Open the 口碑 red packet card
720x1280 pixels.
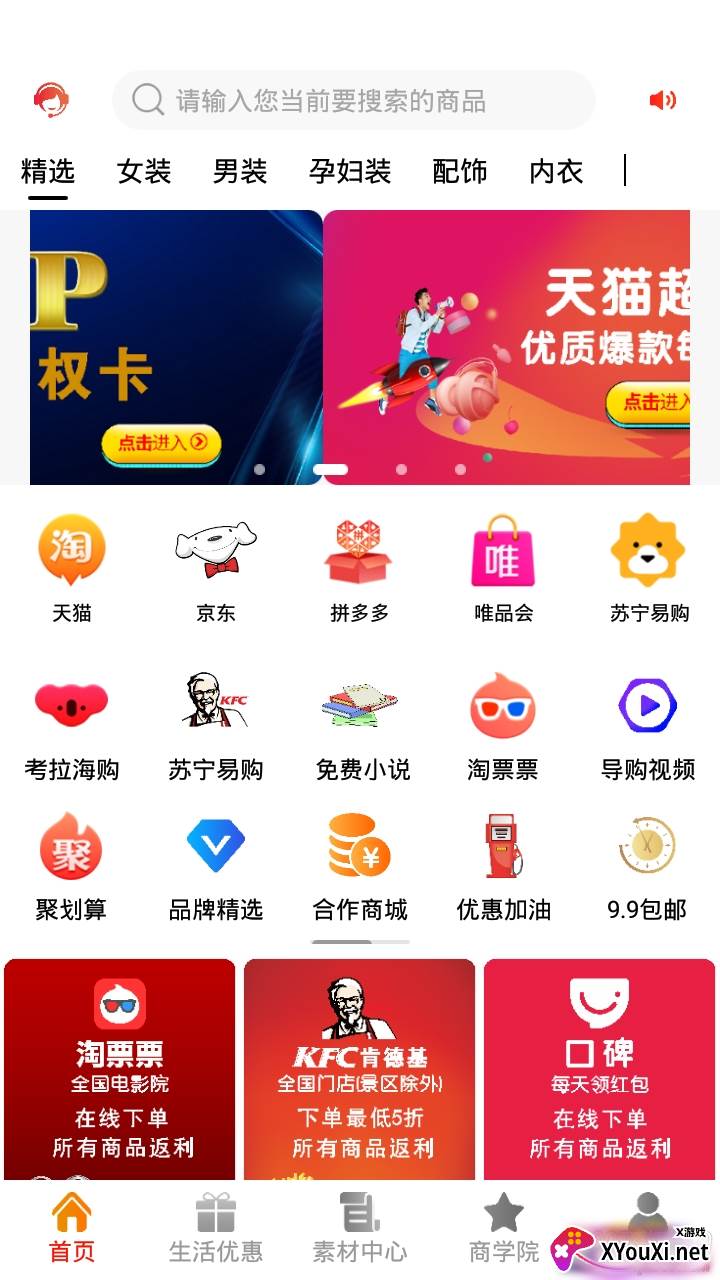(599, 1068)
